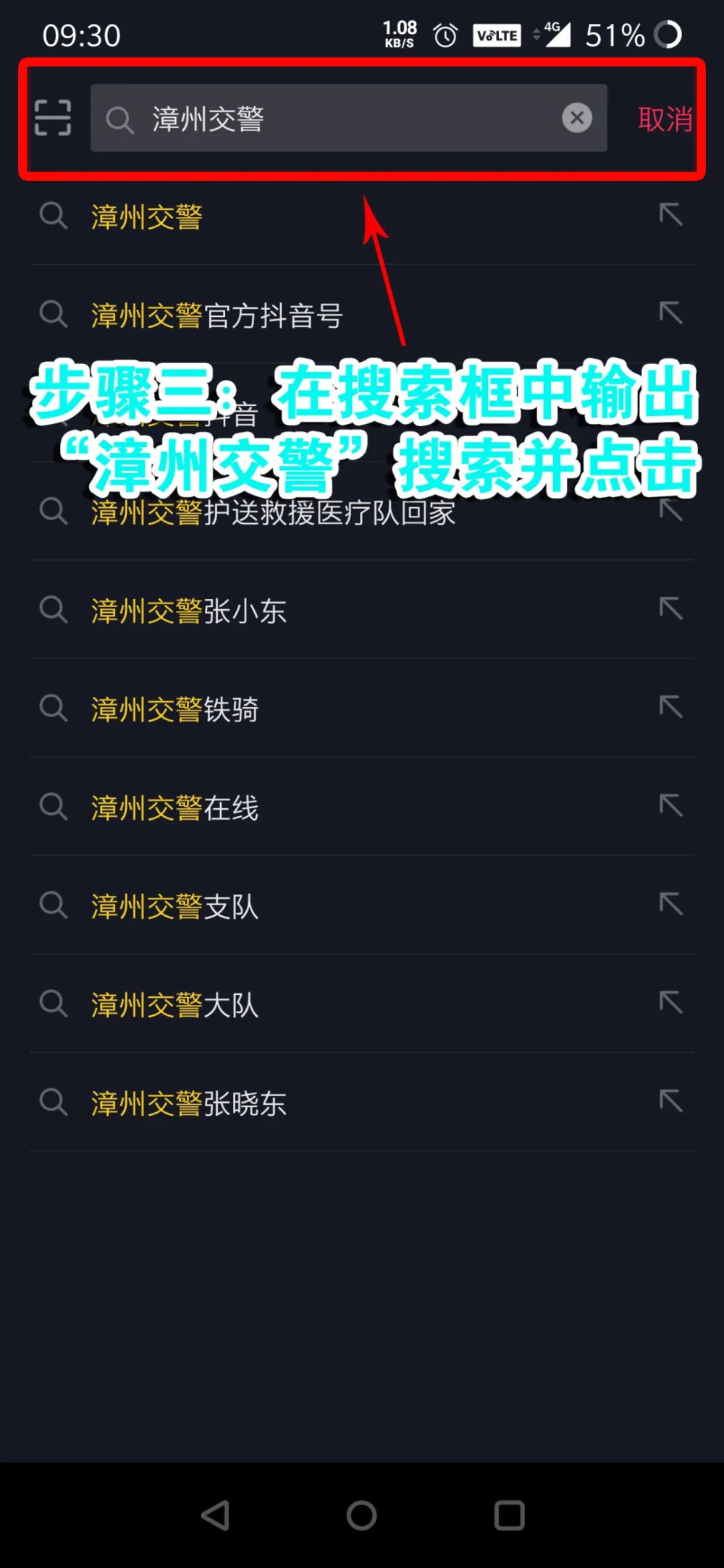Go back with the system back button

tap(215, 1514)
